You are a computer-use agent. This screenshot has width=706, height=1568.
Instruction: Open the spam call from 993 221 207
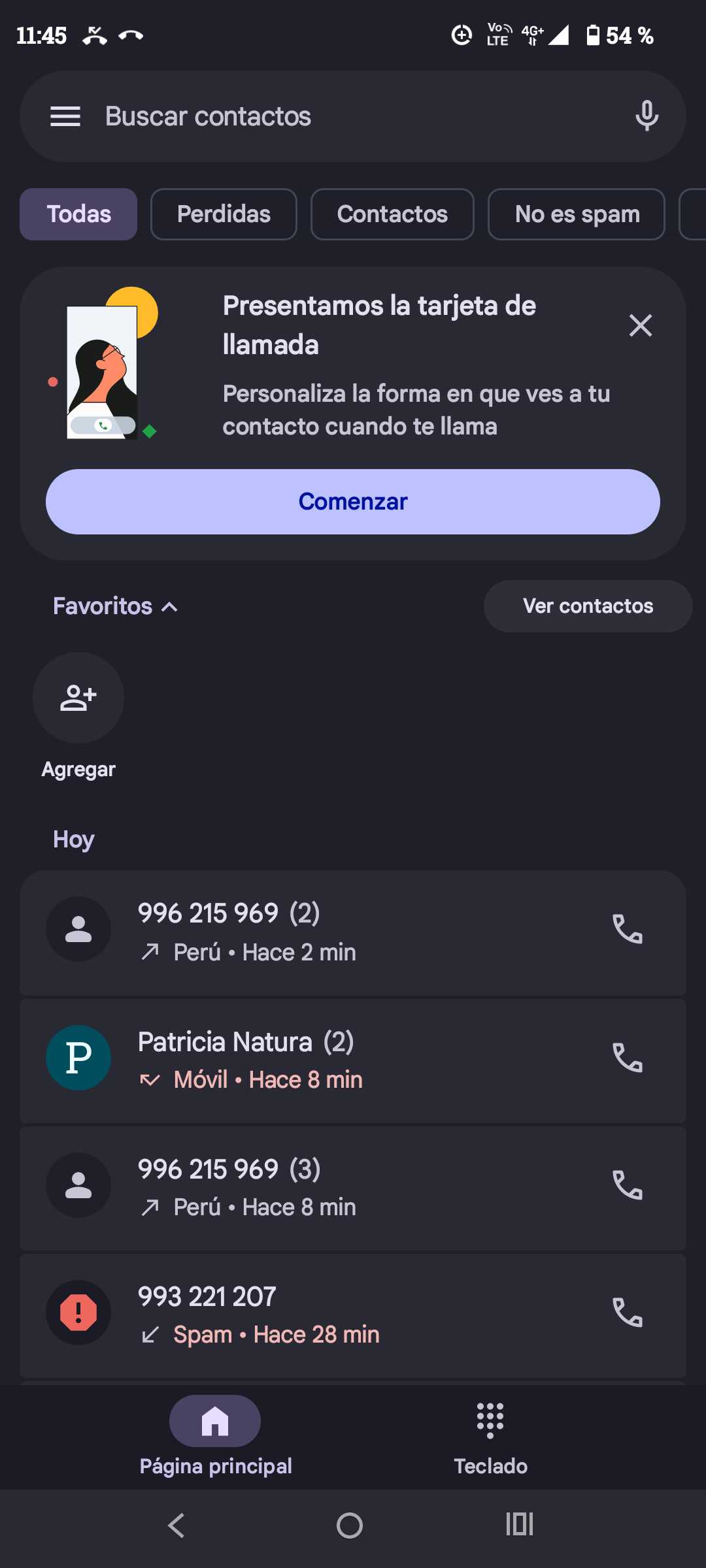pos(327,1315)
